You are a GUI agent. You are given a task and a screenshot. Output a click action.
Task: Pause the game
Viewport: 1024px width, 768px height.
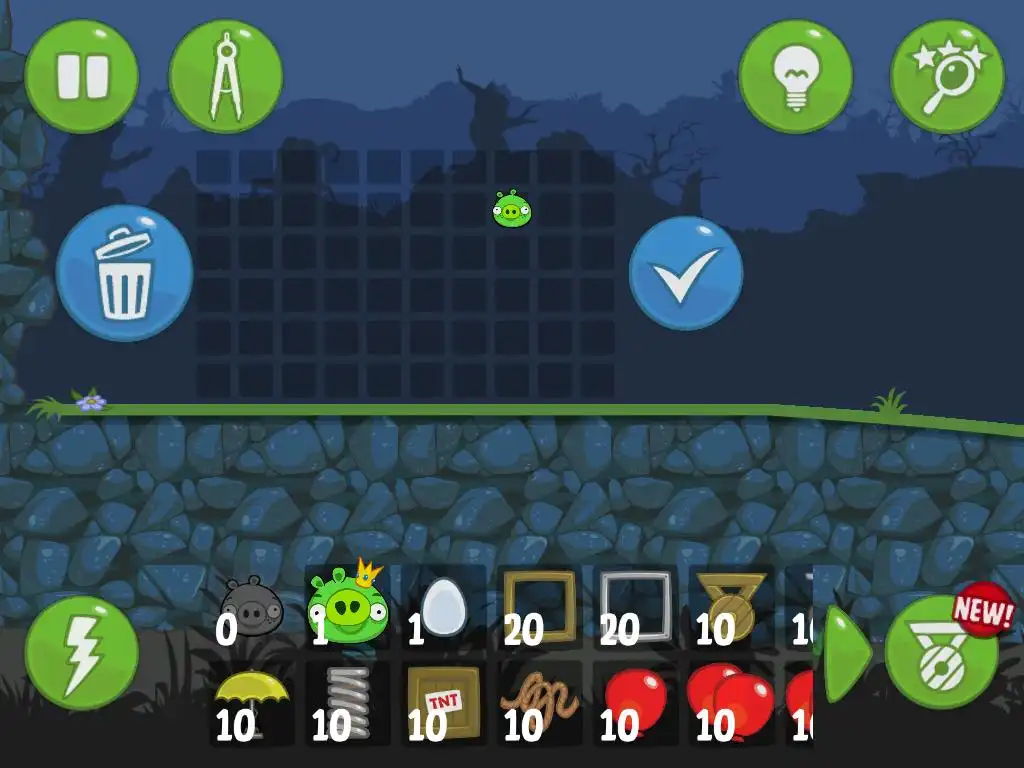pos(81,76)
